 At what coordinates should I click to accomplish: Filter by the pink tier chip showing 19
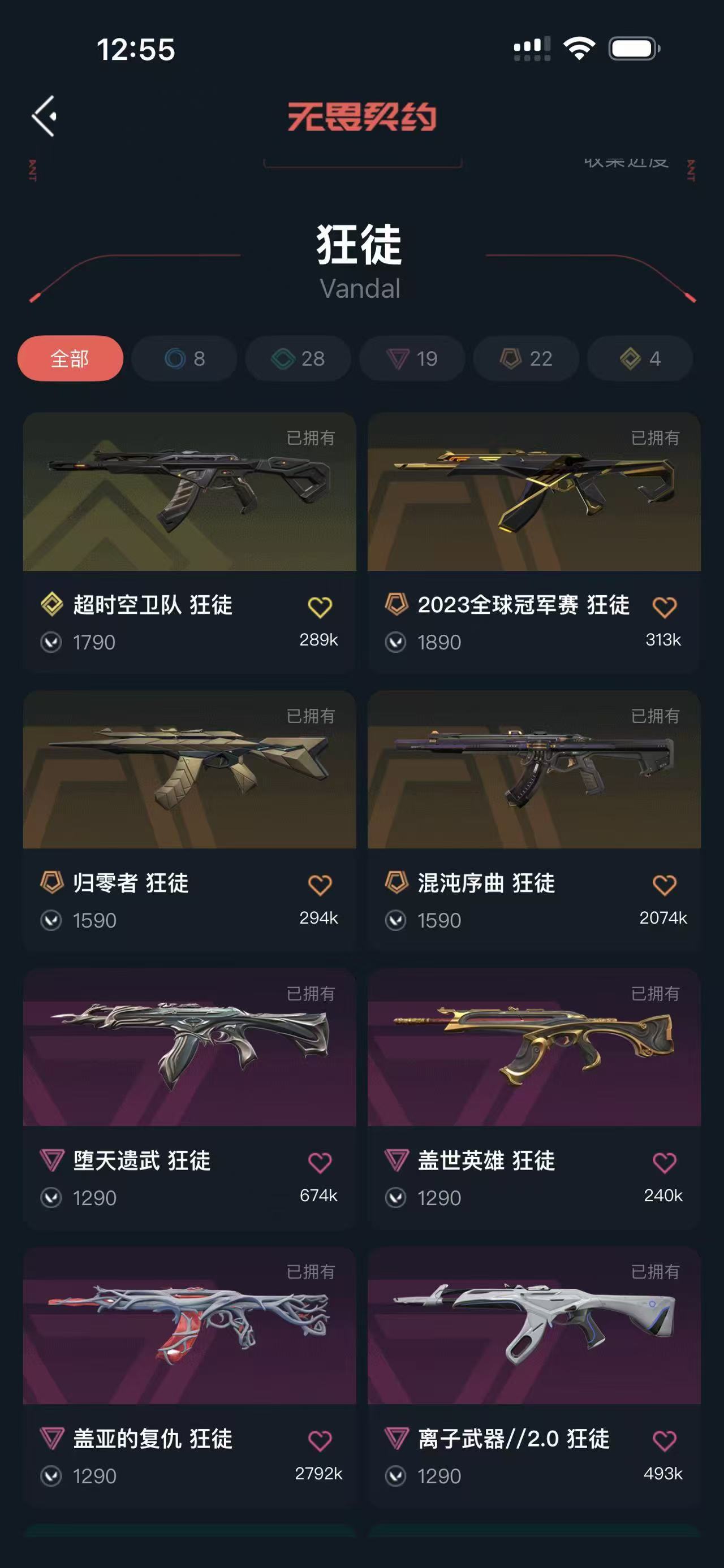tap(412, 358)
